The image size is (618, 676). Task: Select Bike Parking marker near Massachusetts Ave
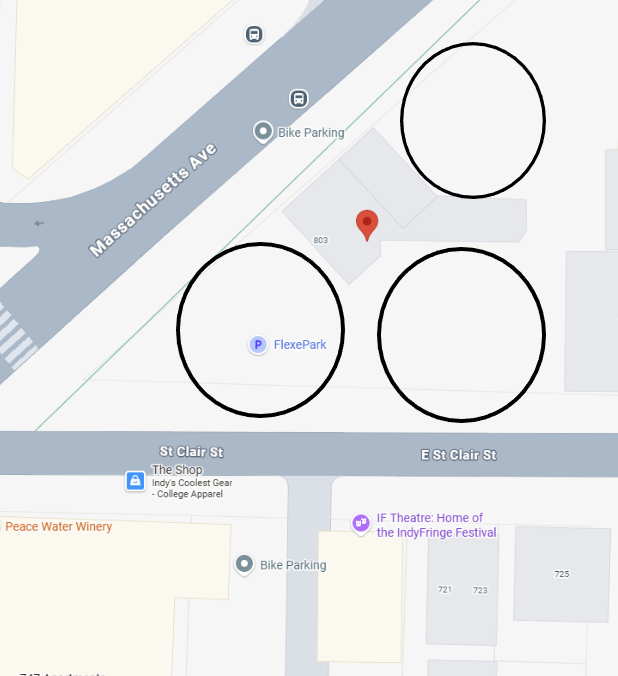pyautogui.click(x=263, y=131)
